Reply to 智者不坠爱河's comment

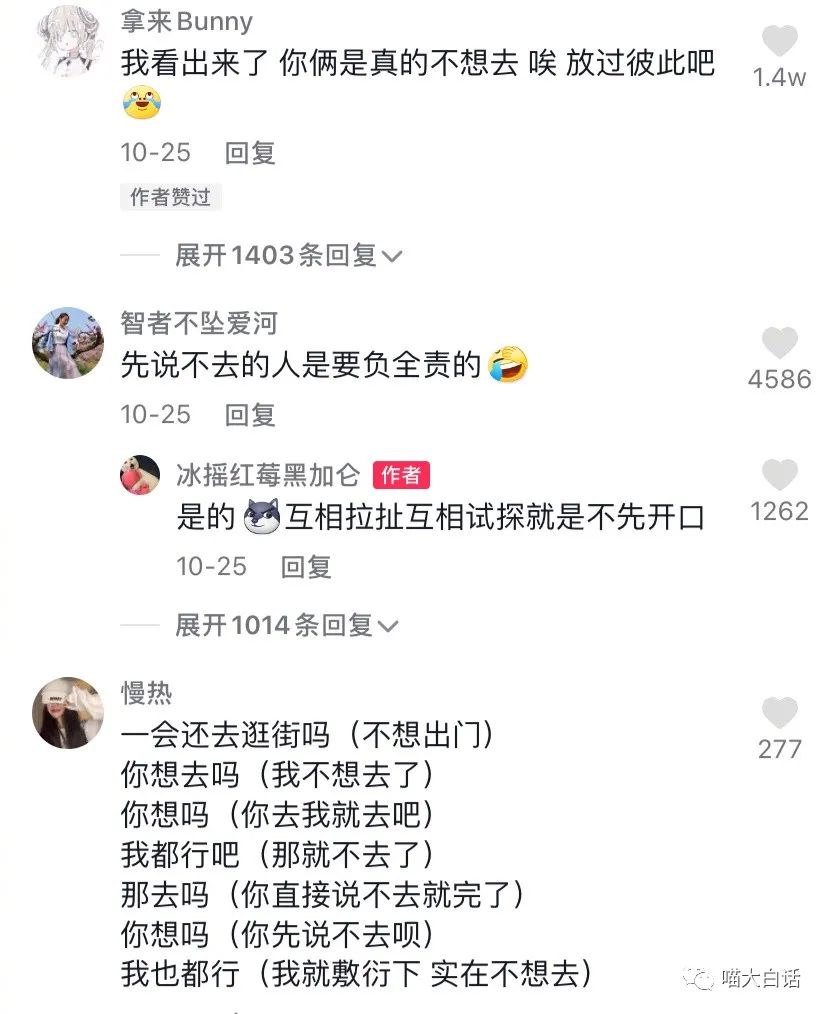pos(249,414)
